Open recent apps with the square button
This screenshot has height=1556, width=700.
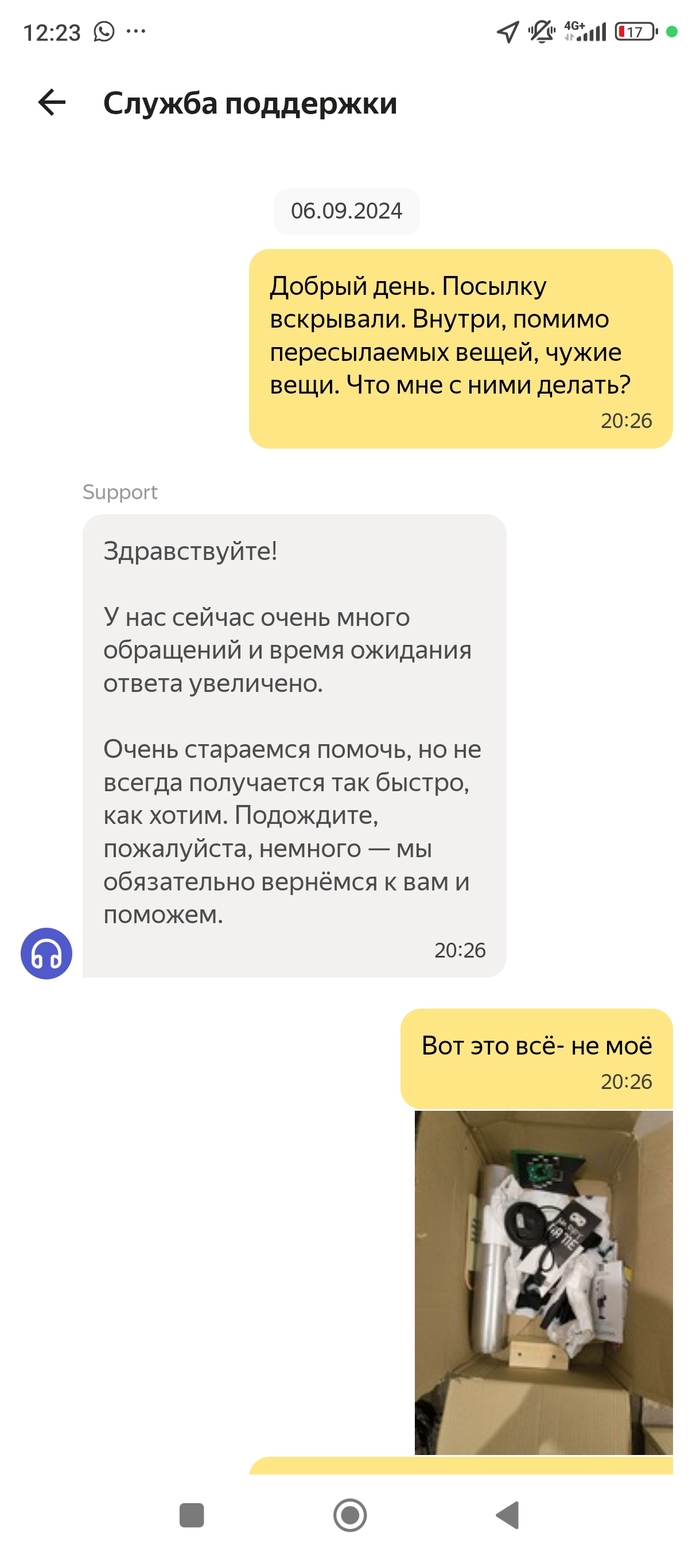(192, 1515)
